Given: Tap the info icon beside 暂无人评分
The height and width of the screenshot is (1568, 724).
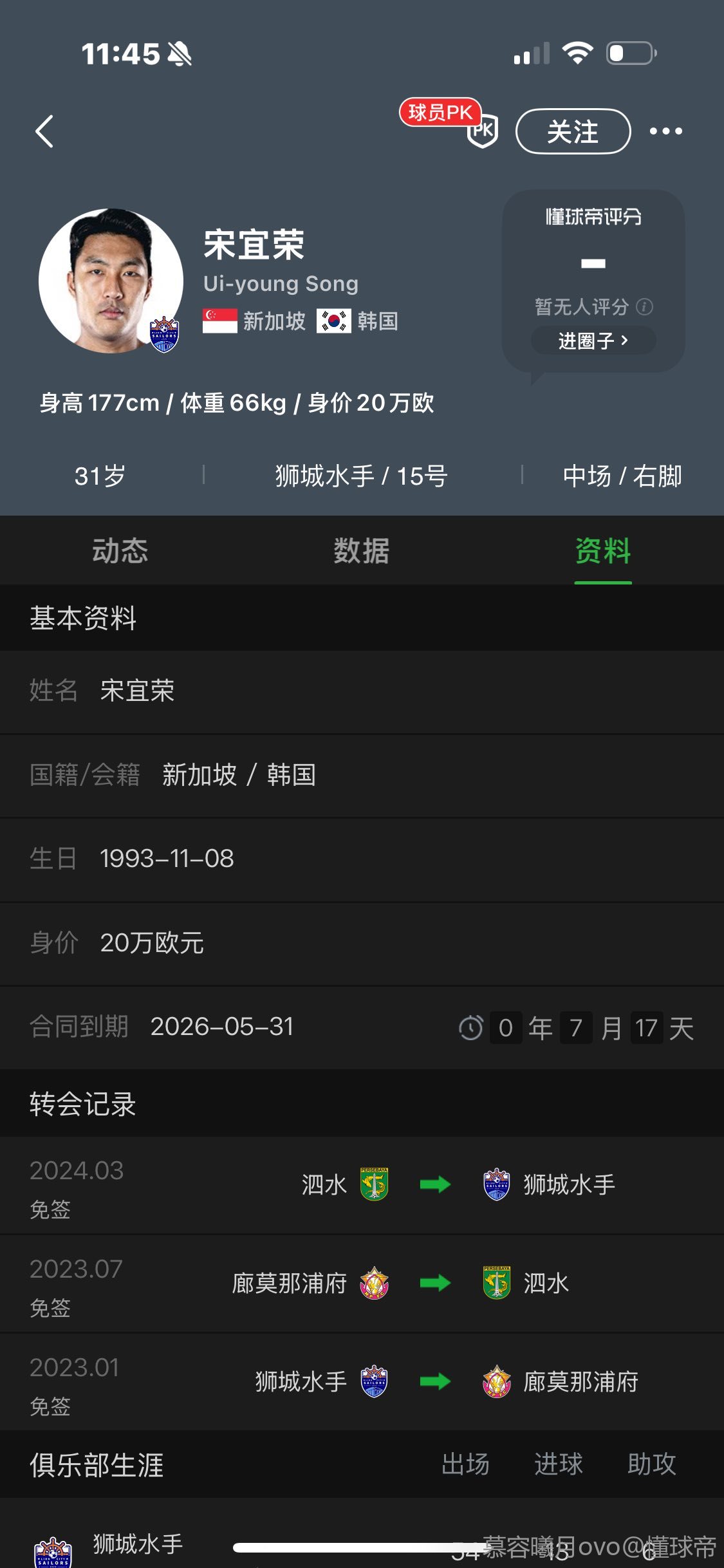Looking at the screenshot, I should click(644, 307).
